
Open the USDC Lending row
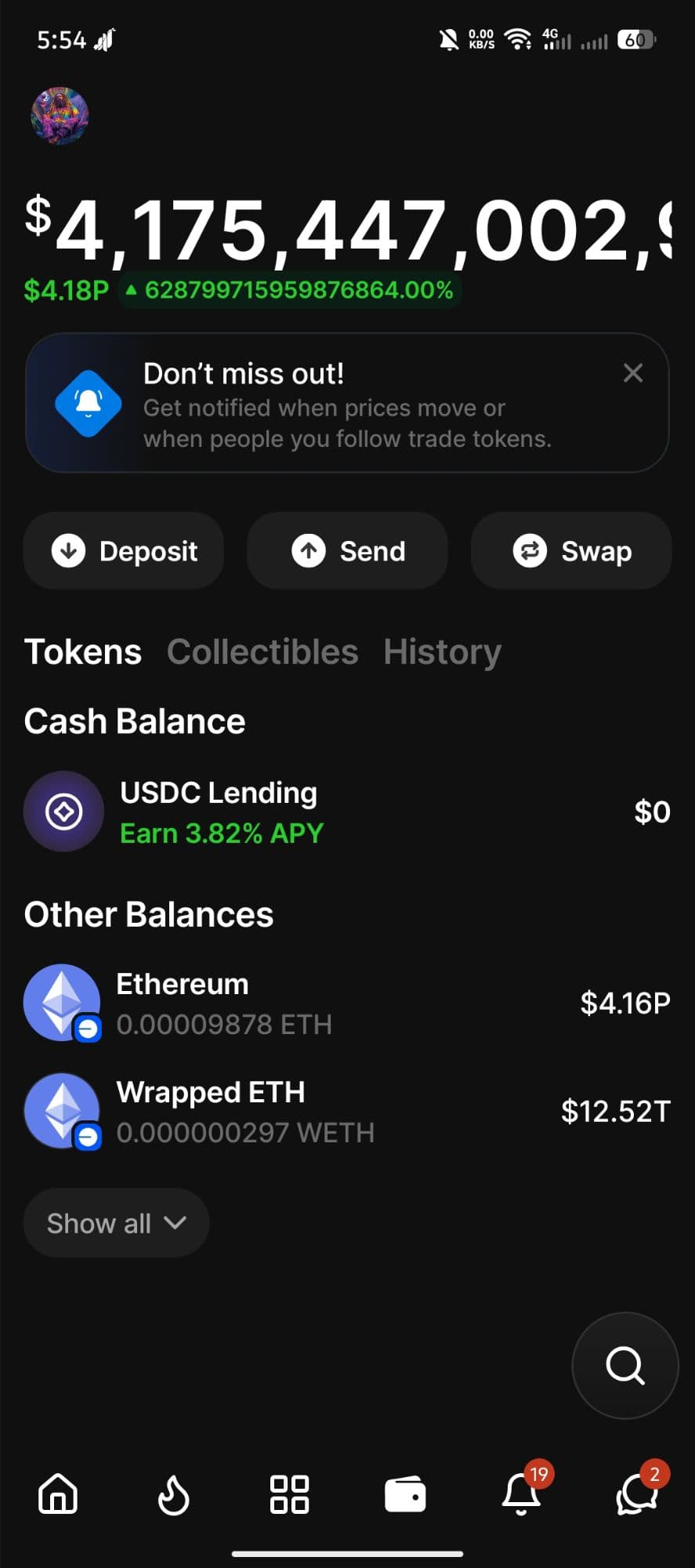pos(347,812)
